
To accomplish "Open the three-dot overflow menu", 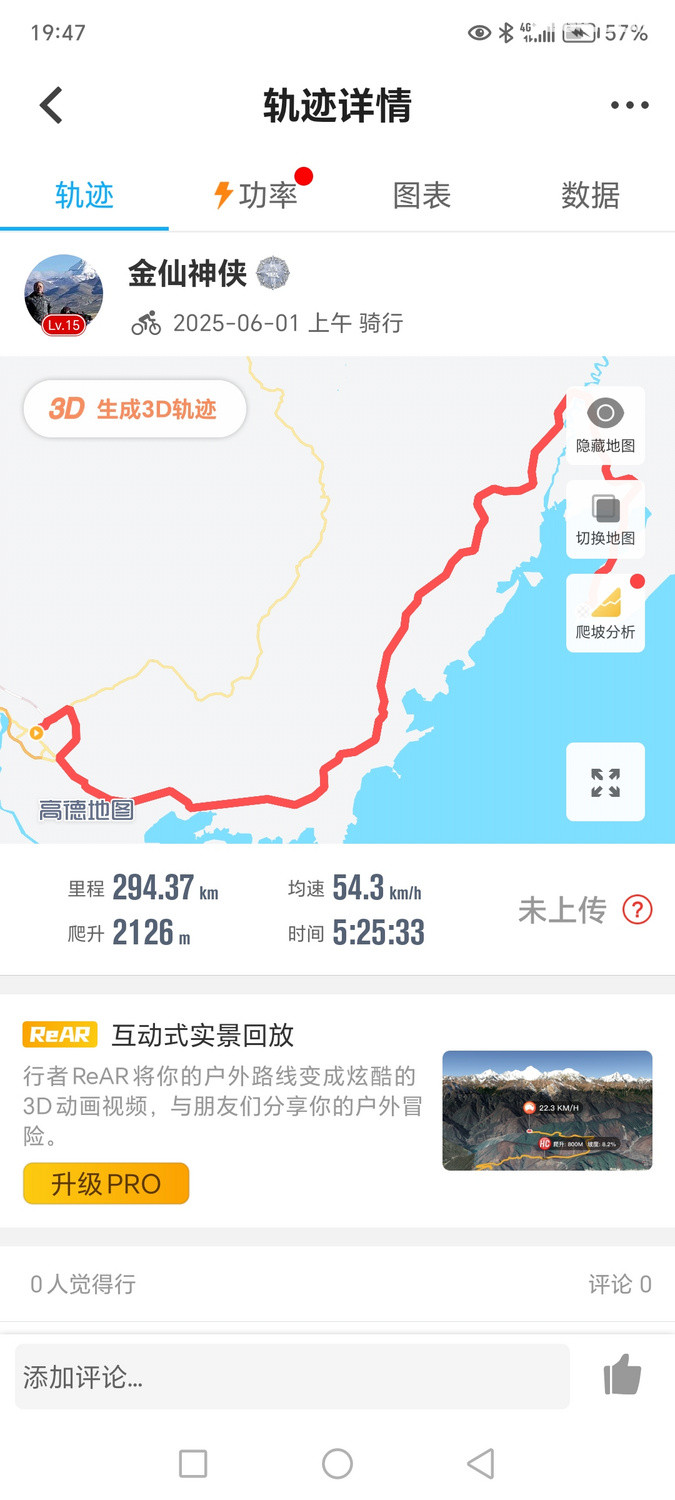I will pyautogui.click(x=629, y=105).
